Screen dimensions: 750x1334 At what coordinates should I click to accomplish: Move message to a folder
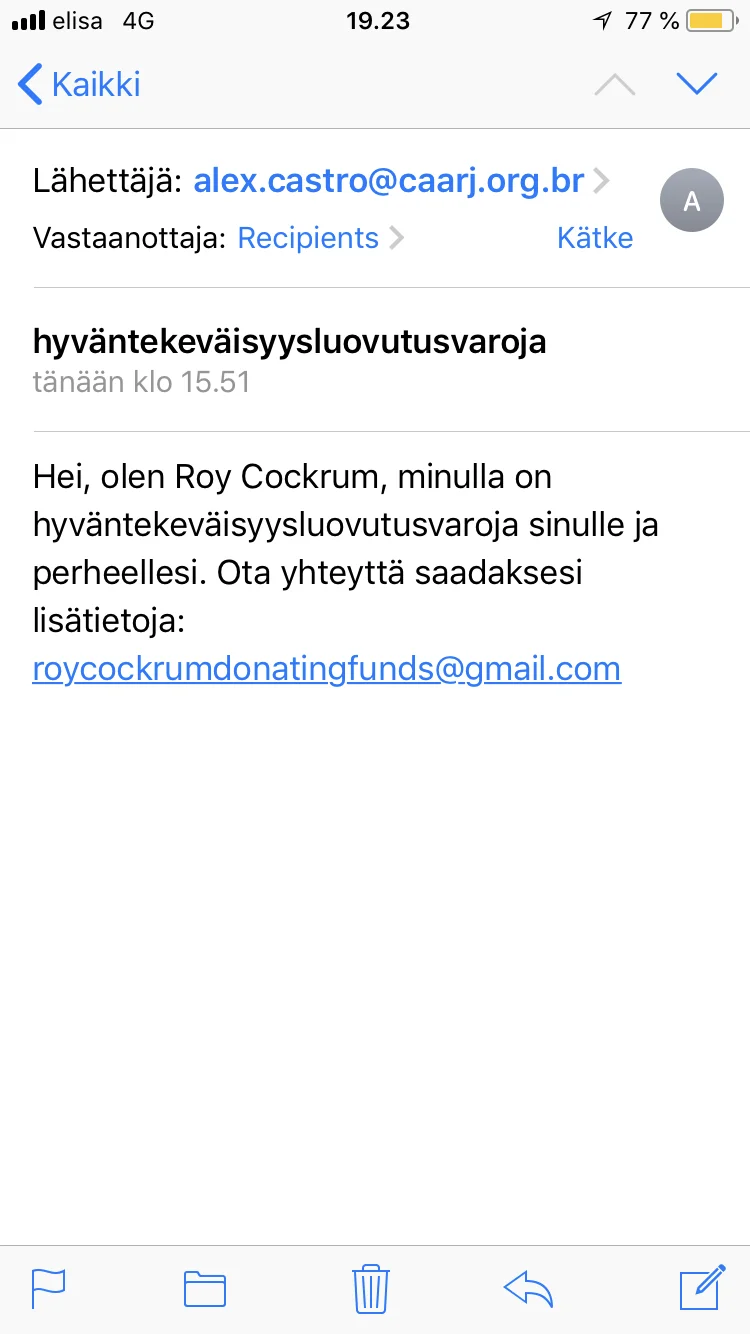click(x=205, y=1288)
